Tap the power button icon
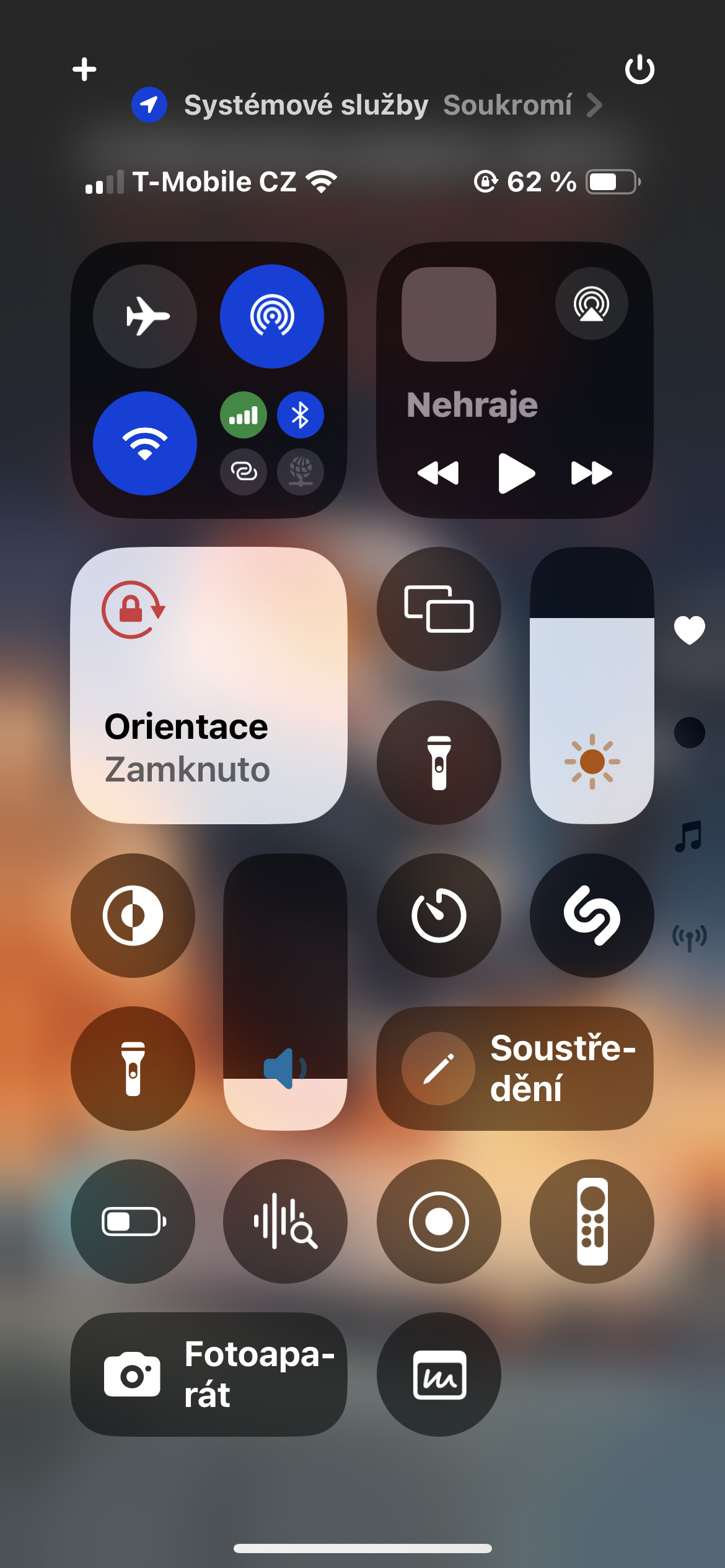This screenshot has height=1568, width=725. coord(639,69)
